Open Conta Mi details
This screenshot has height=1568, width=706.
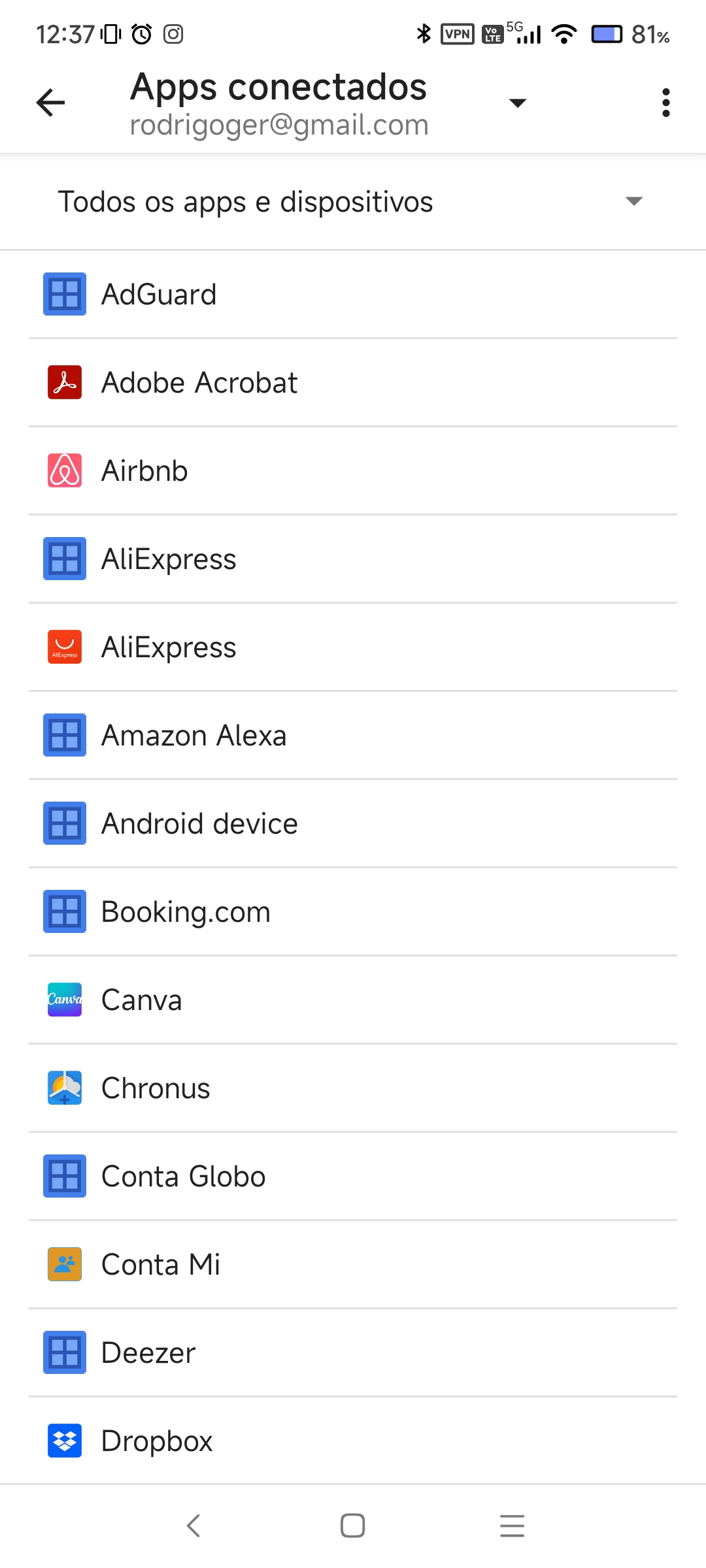coord(353,1264)
